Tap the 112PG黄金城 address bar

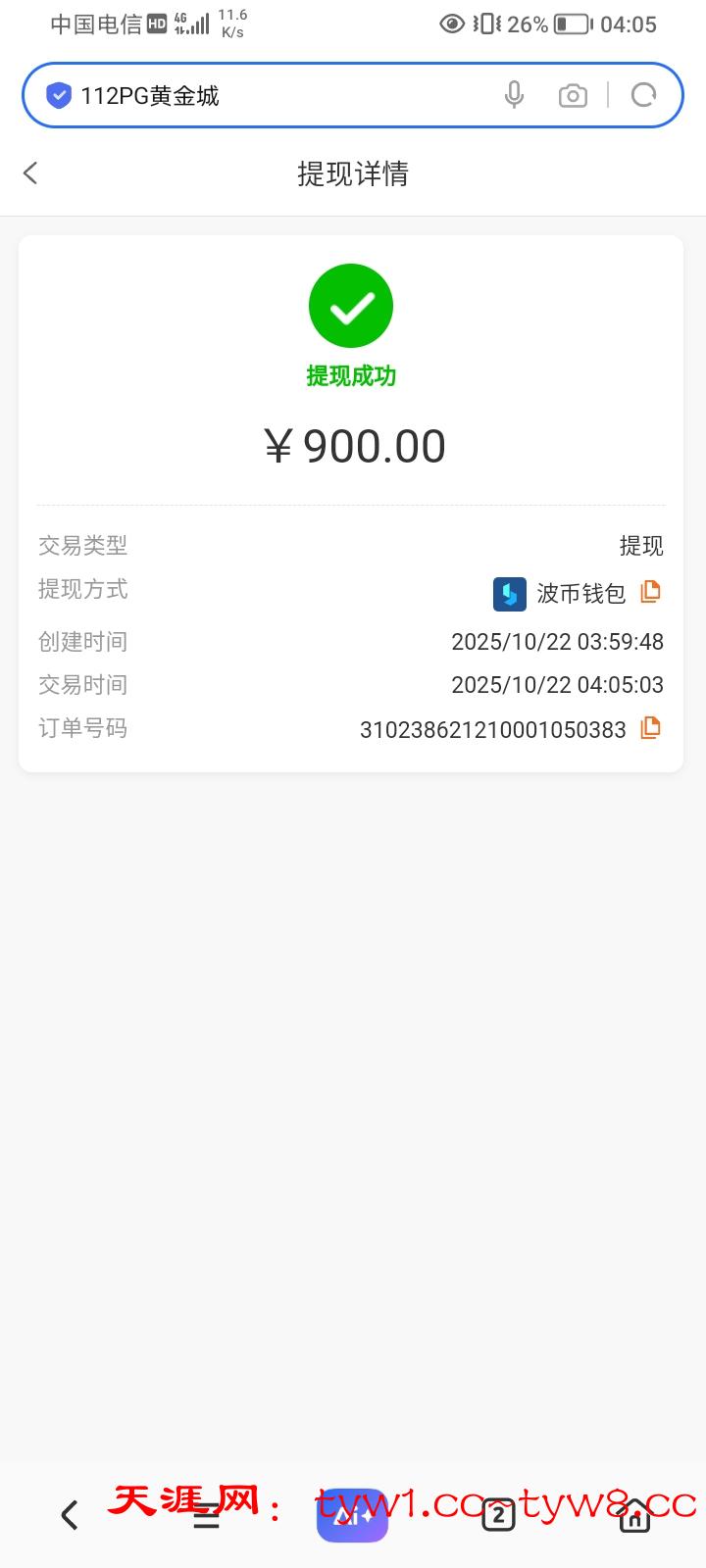[265, 95]
